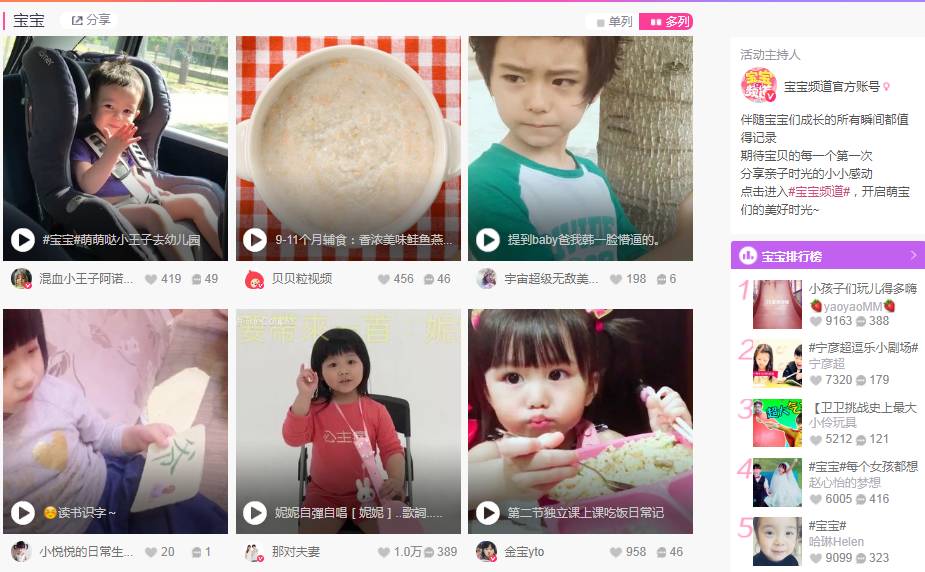Open comments on 宇宙超级无敌美 video
The width and height of the screenshot is (925, 572).
[665, 279]
